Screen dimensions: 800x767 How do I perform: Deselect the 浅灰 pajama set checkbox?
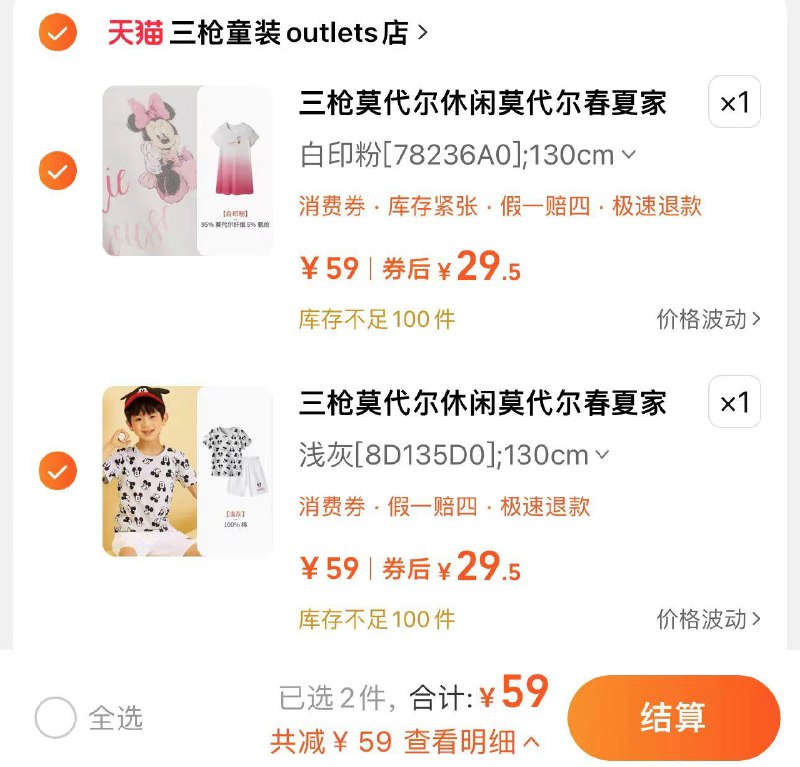(57, 470)
